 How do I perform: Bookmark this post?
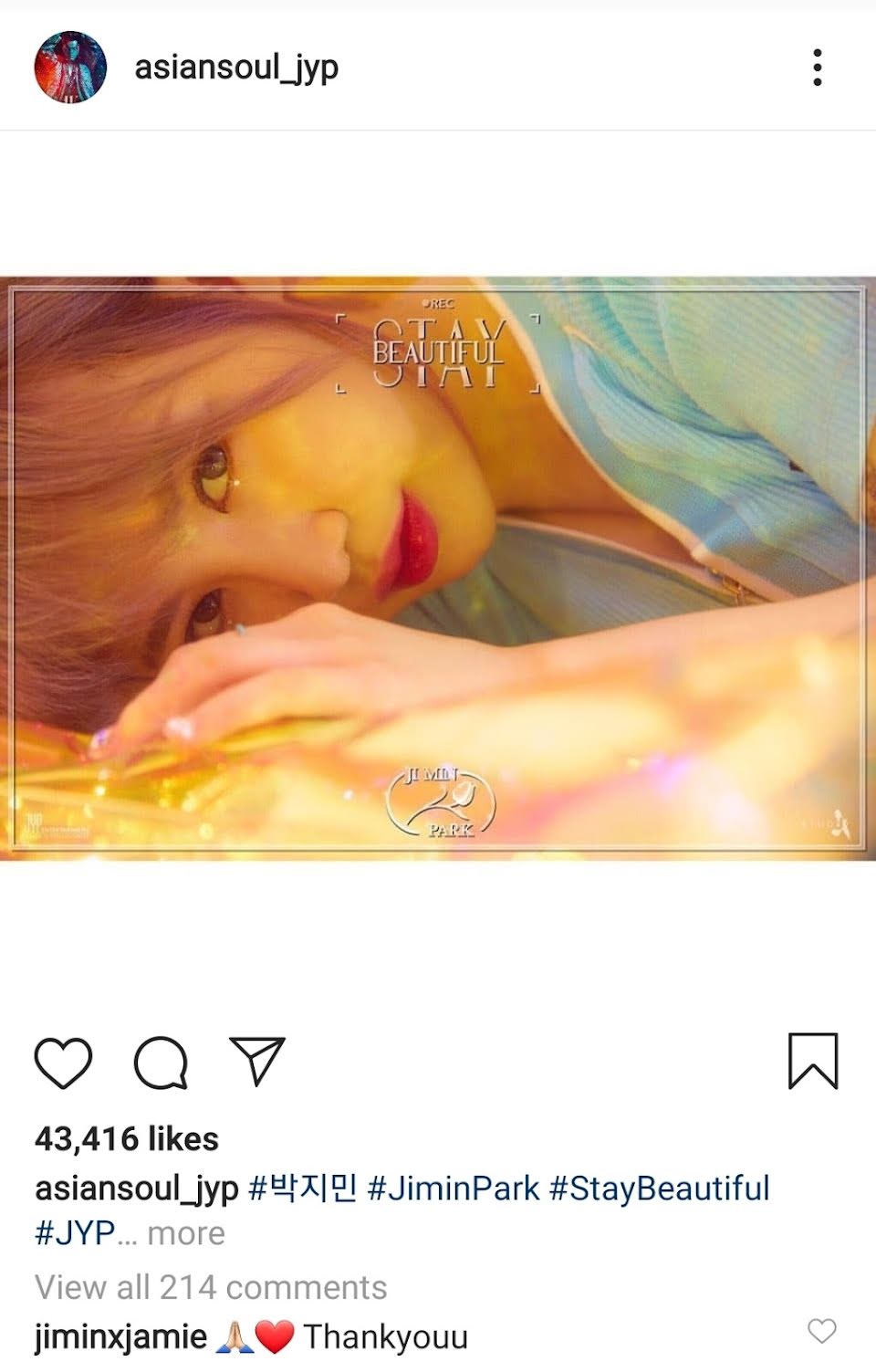click(812, 1061)
